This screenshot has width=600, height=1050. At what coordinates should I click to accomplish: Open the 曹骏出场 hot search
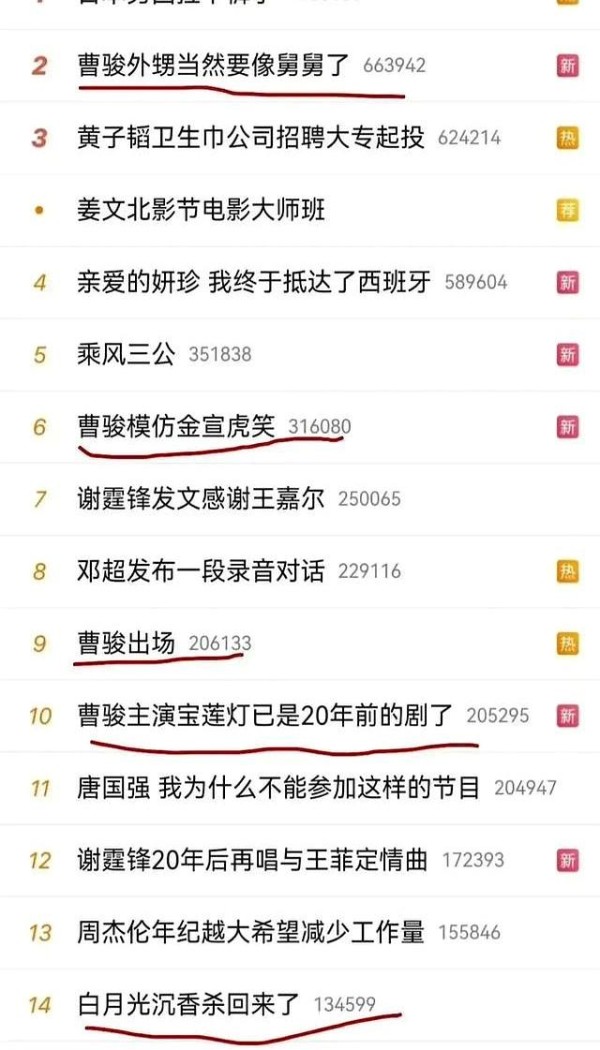coord(126,644)
